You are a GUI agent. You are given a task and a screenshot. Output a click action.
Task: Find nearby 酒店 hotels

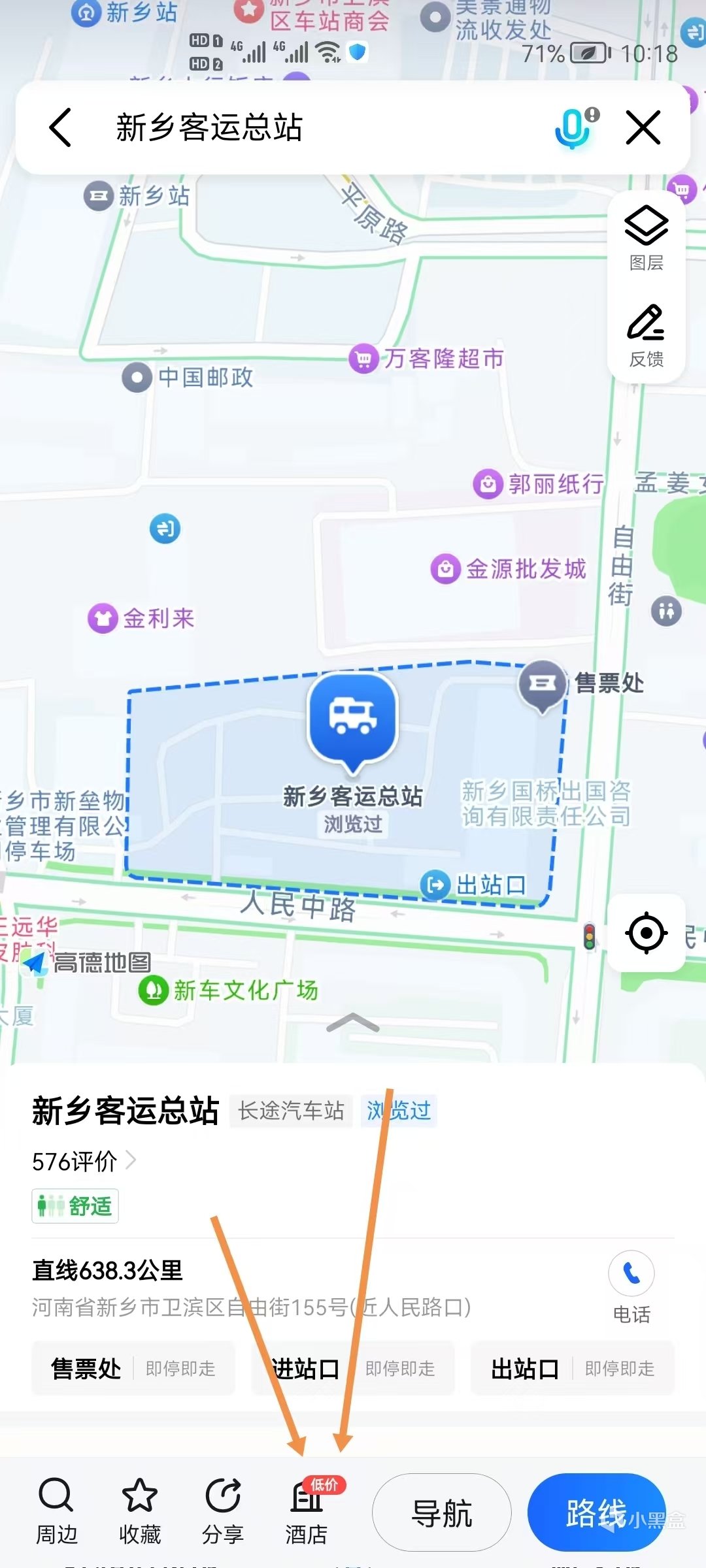pos(307,1511)
